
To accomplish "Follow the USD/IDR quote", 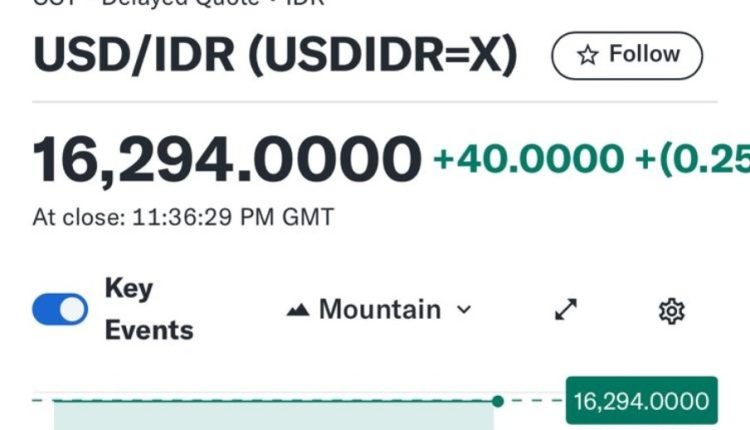I will pos(627,56).
